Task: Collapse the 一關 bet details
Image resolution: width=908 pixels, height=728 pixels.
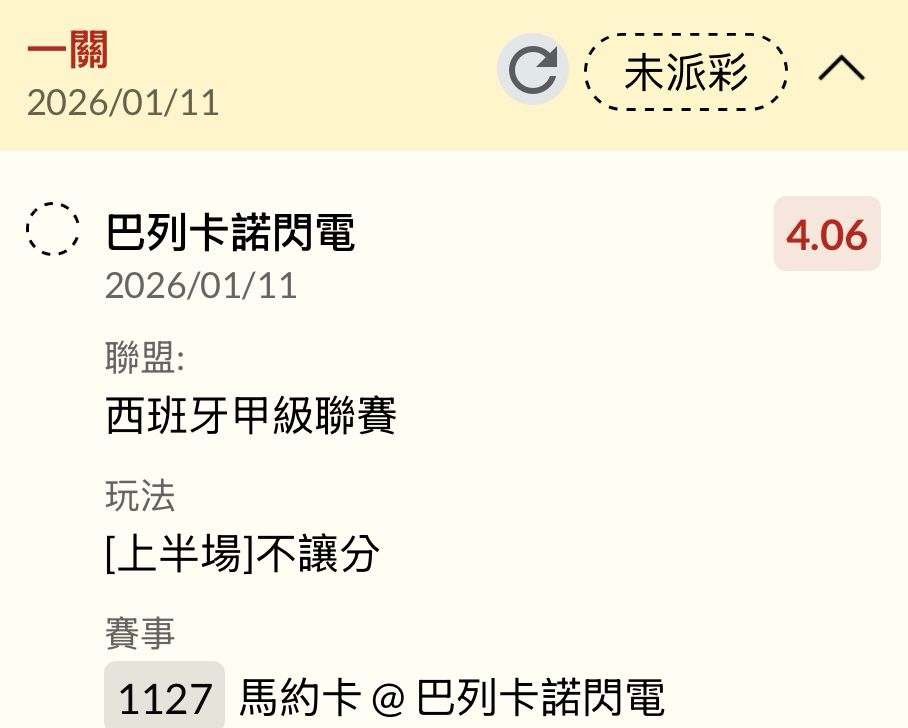Action: pyautogui.click(x=841, y=70)
